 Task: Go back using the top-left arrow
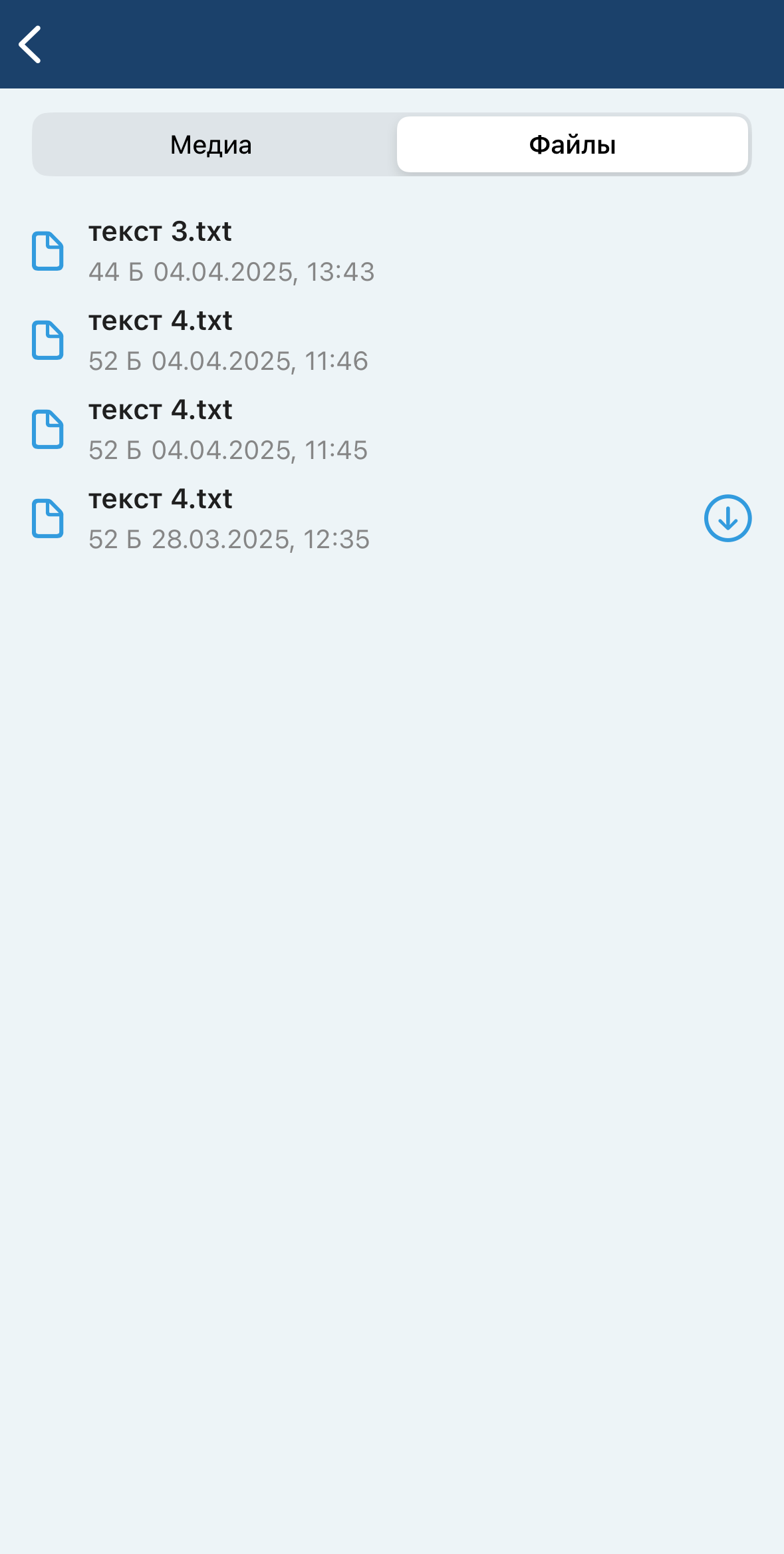(x=30, y=45)
